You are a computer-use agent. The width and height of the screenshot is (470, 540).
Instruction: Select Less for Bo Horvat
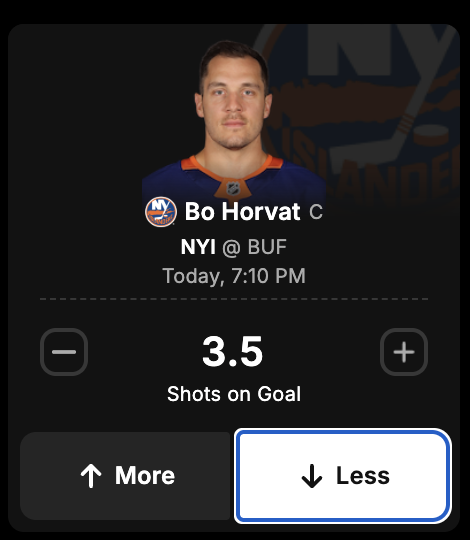click(343, 476)
